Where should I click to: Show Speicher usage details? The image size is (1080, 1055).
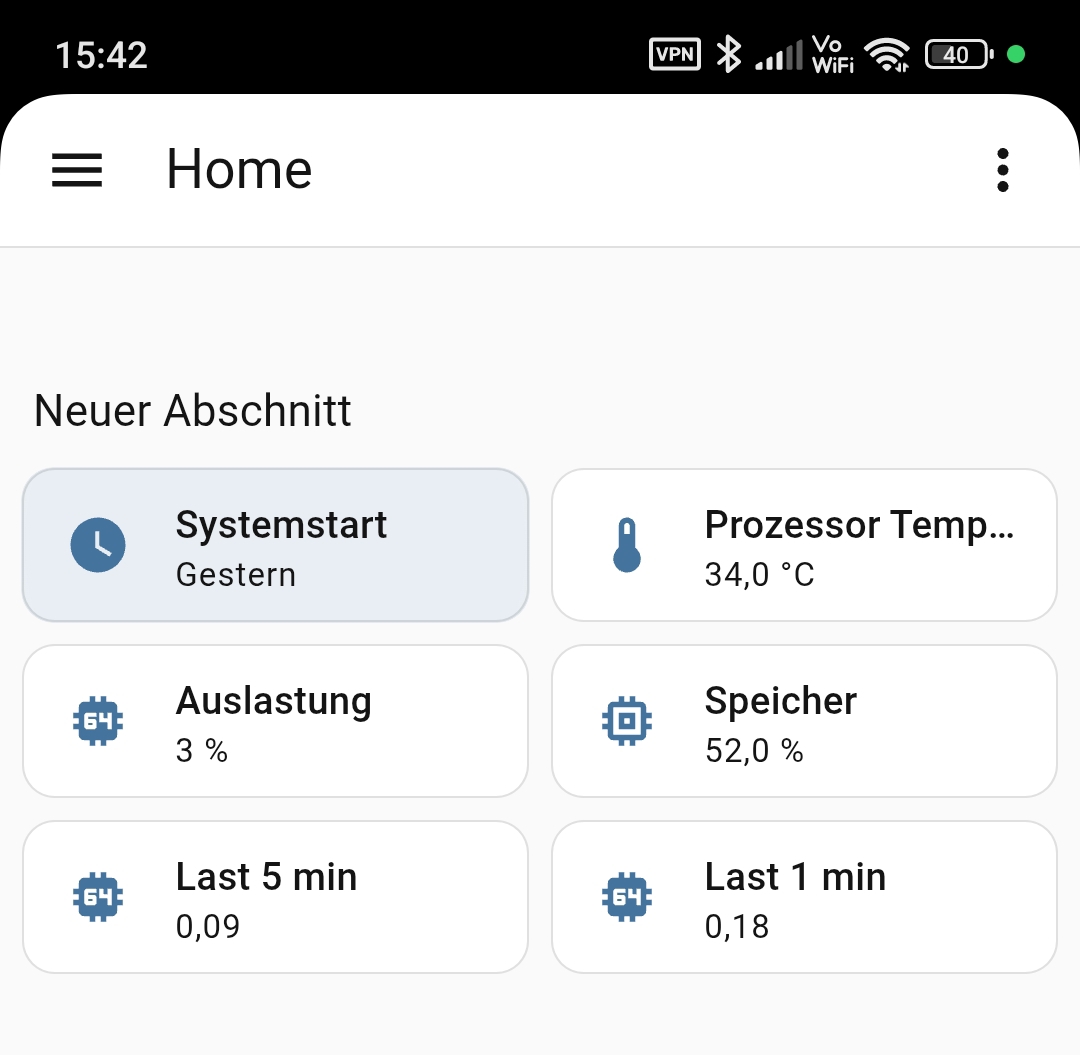pyautogui.click(x=804, y=721)
